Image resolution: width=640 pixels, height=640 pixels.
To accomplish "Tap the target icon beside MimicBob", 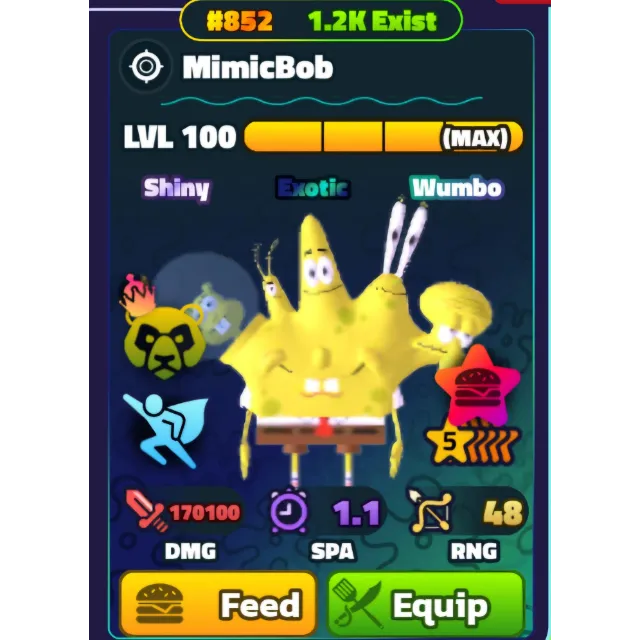I will coord(147,68).
